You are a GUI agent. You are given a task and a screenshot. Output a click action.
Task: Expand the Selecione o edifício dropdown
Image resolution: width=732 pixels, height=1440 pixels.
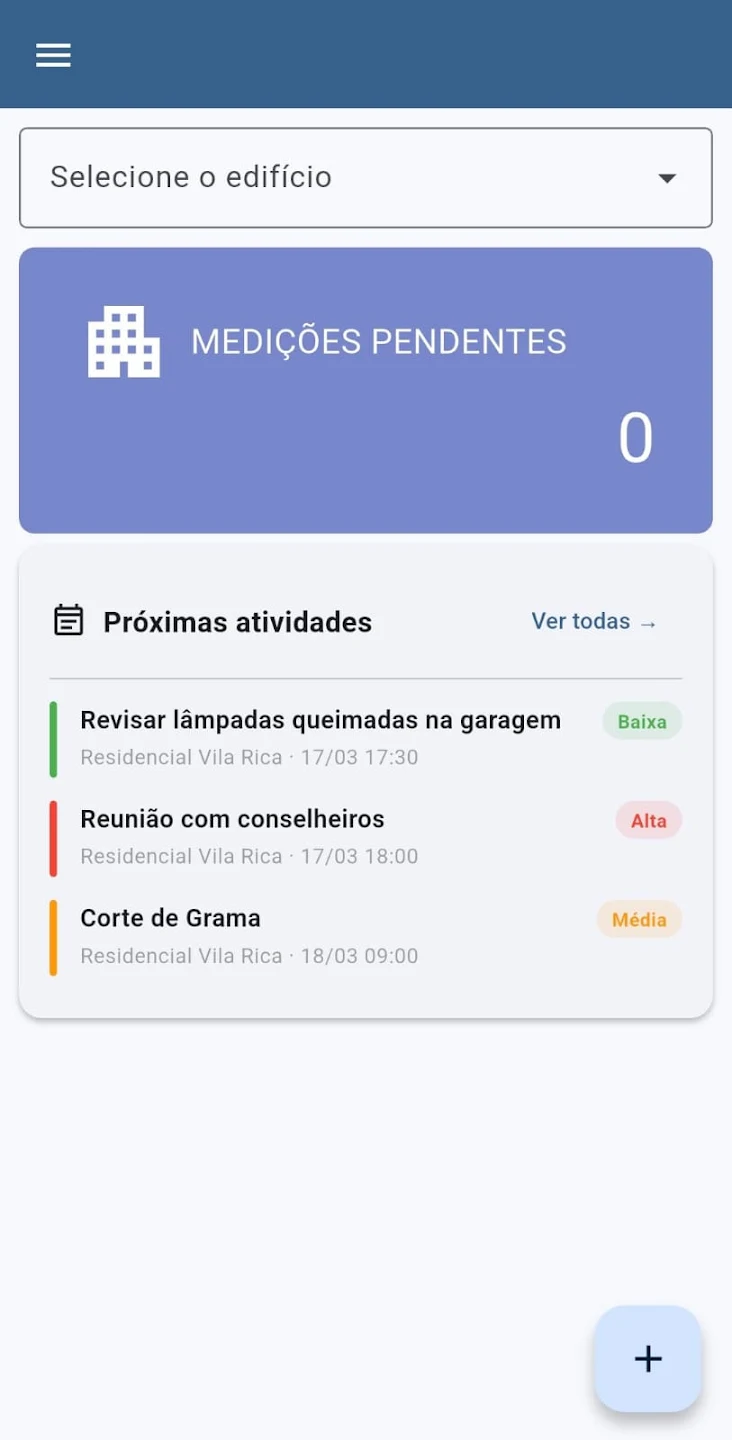(x=365, y=178)
